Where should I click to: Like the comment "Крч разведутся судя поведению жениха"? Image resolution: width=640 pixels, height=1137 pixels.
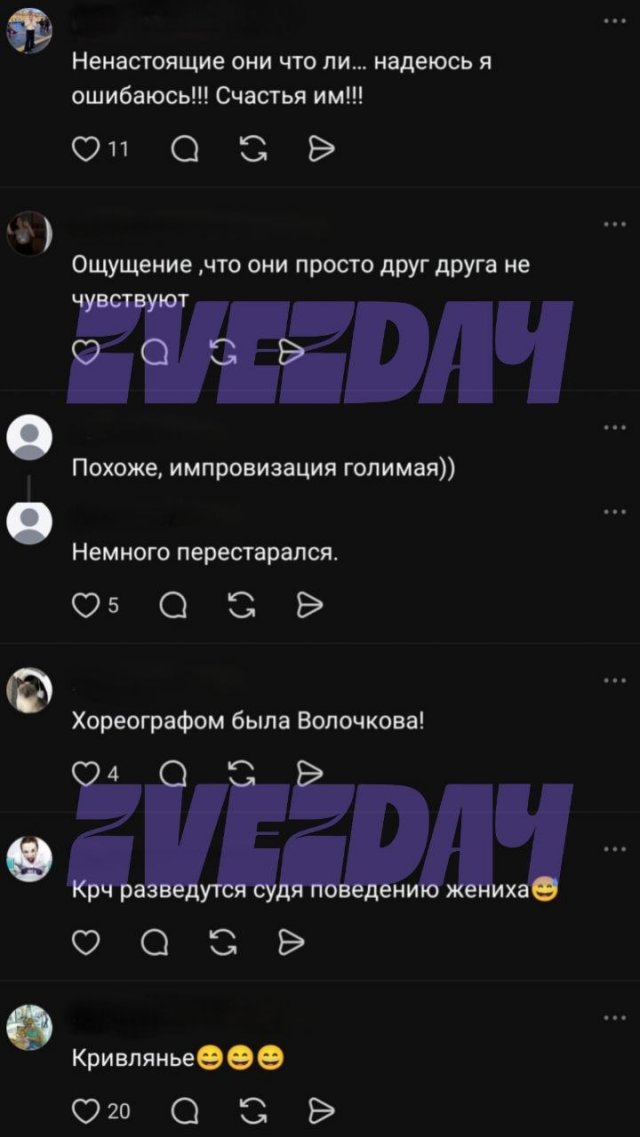coord(86,943)
